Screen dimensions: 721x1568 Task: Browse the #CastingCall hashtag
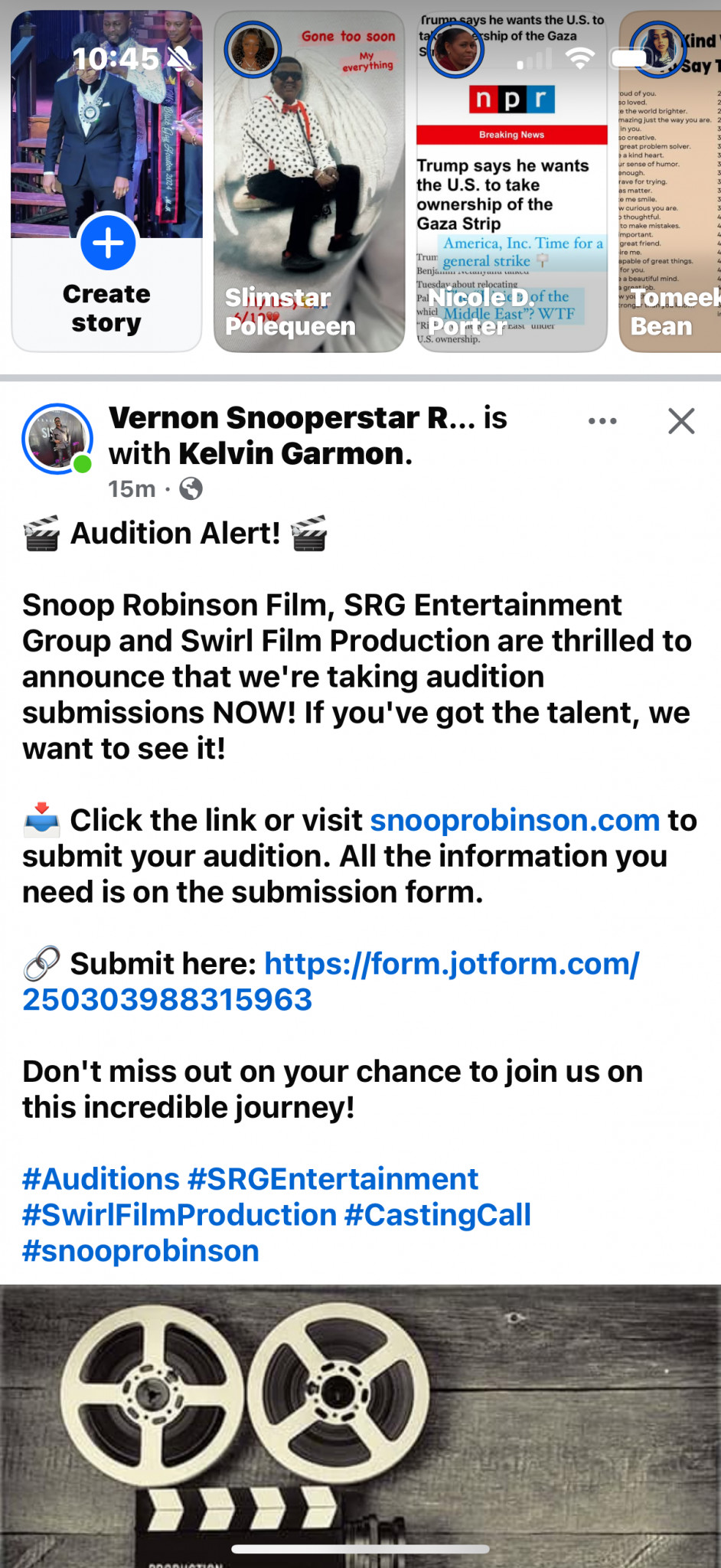438,1215
